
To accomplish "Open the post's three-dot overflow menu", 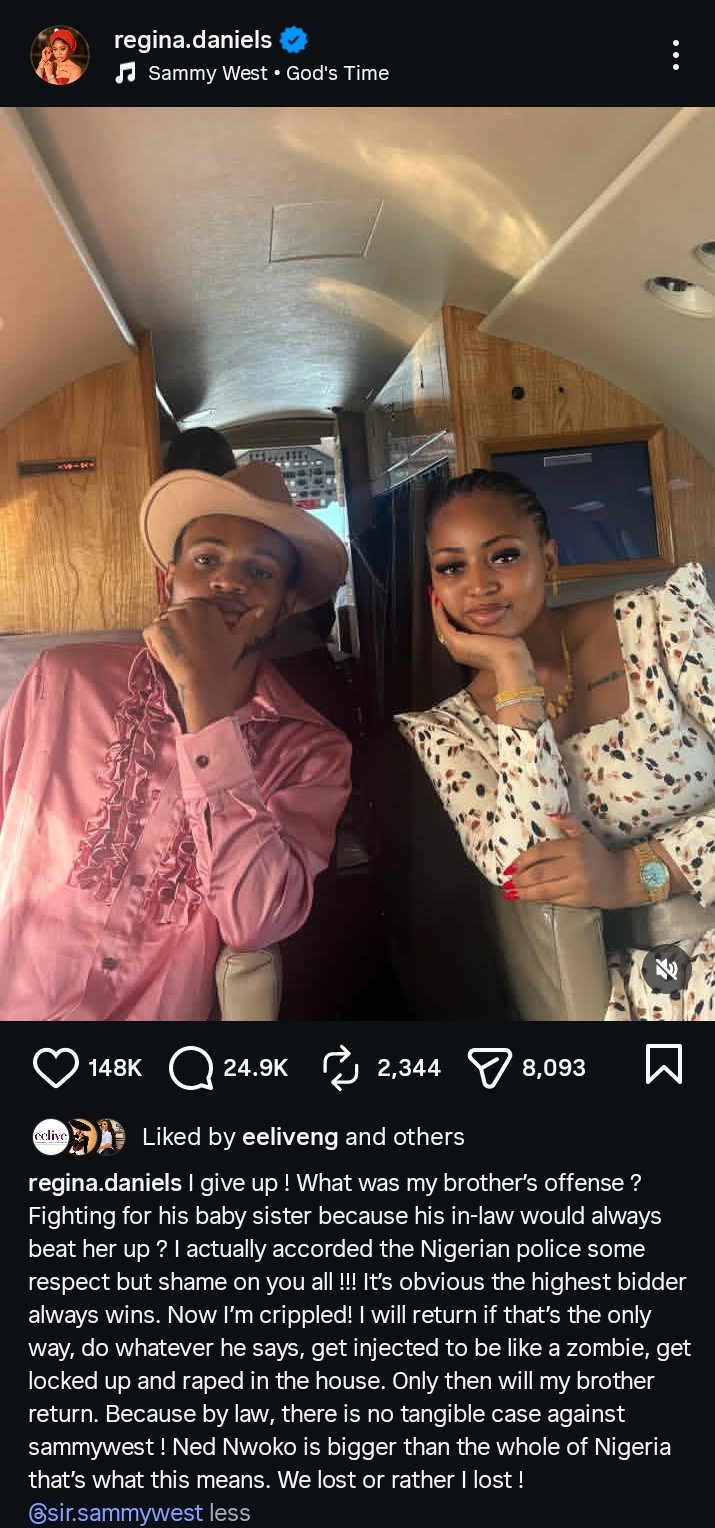I will pos(676,55).
